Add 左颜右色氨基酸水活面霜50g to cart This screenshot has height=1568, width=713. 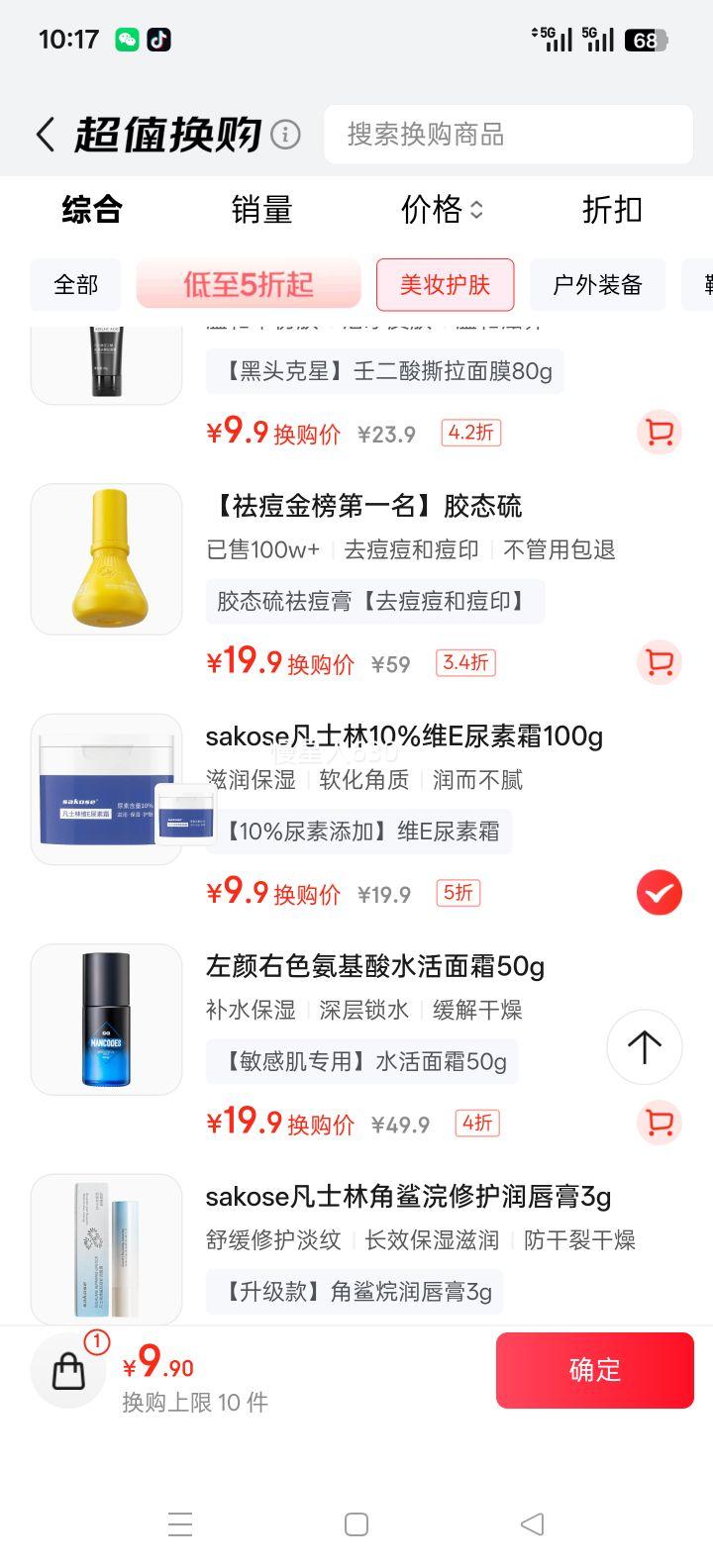coord(659,1123)
